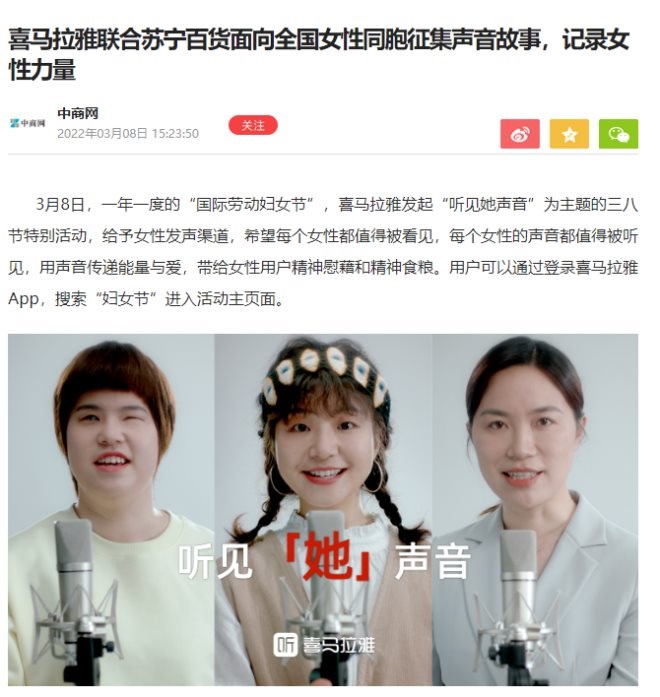660x697 pixels.
Task: Follow 中商网 with the 关注 button
Action: (x=253, y=126)
